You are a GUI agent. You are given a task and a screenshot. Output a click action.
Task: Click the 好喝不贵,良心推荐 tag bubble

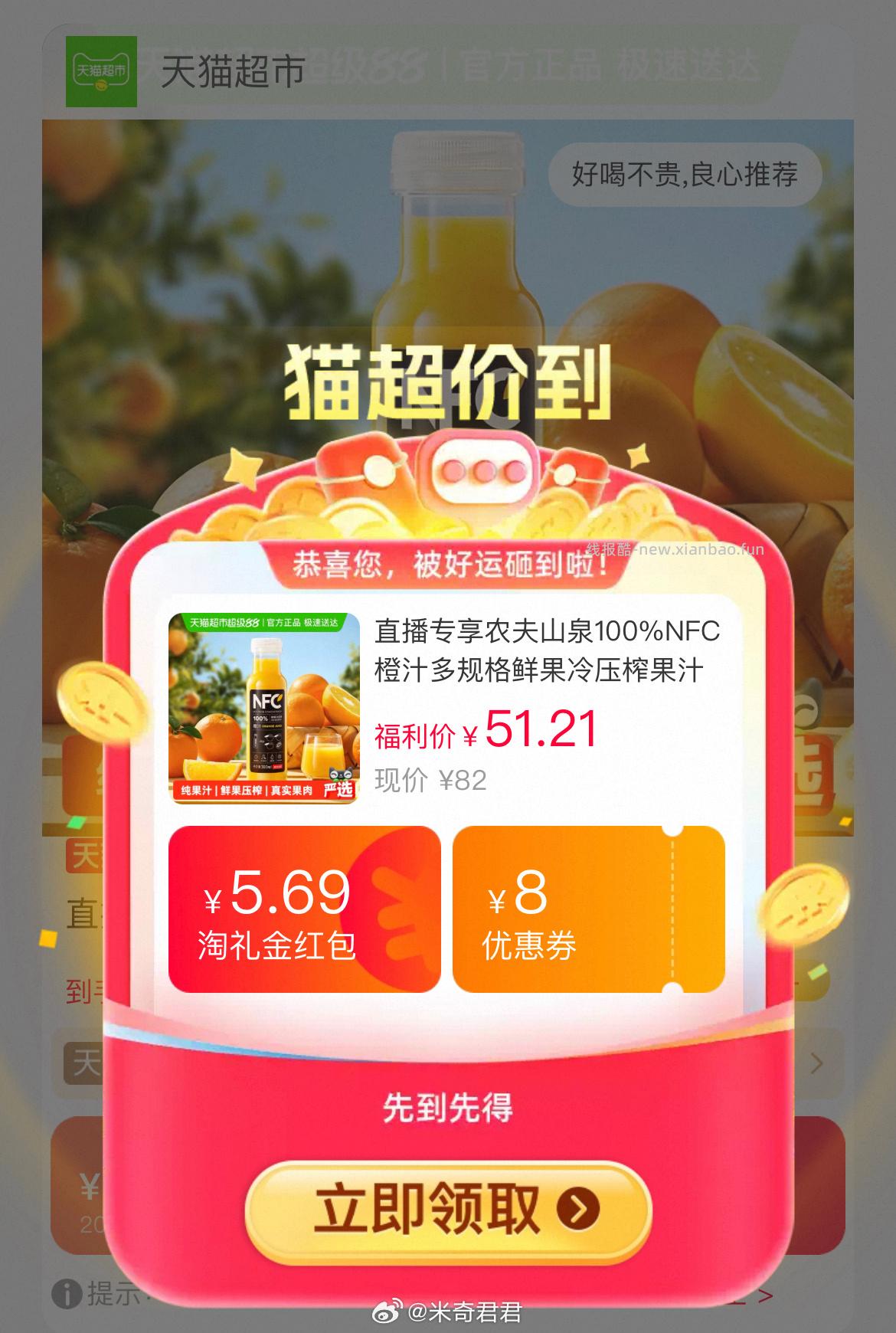(x=685, y=175)
